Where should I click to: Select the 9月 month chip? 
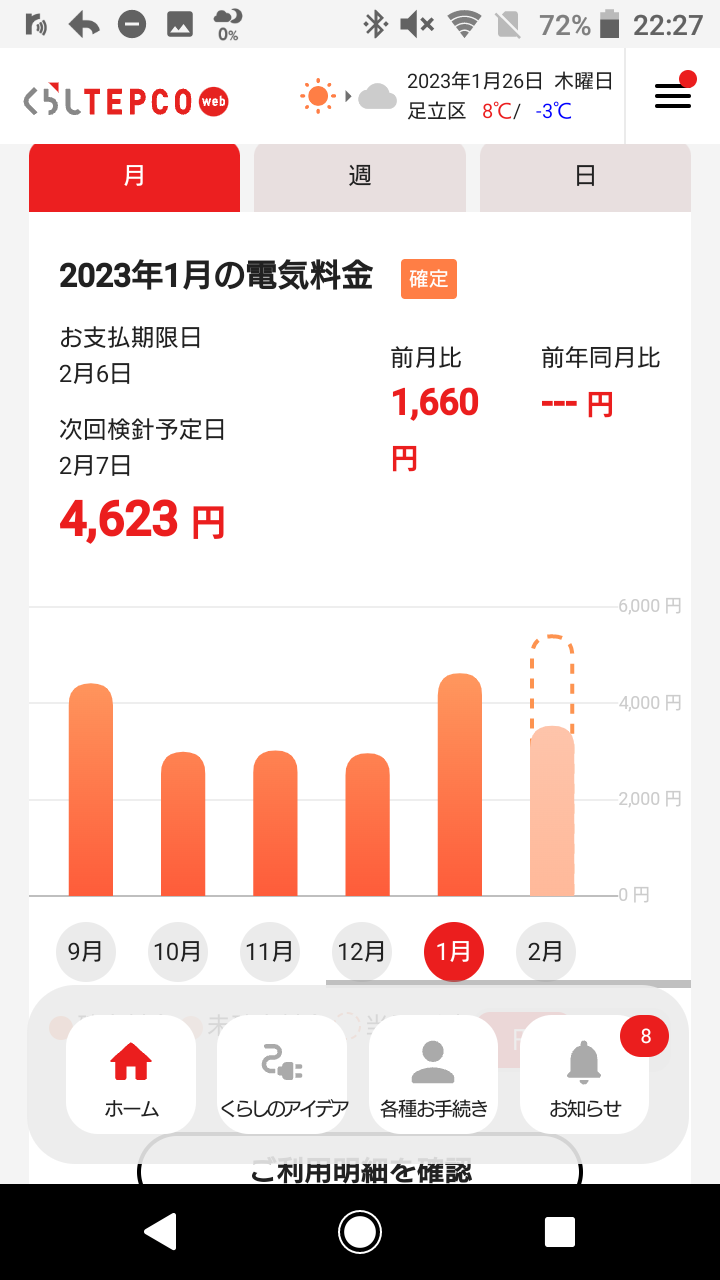point(86,951)
